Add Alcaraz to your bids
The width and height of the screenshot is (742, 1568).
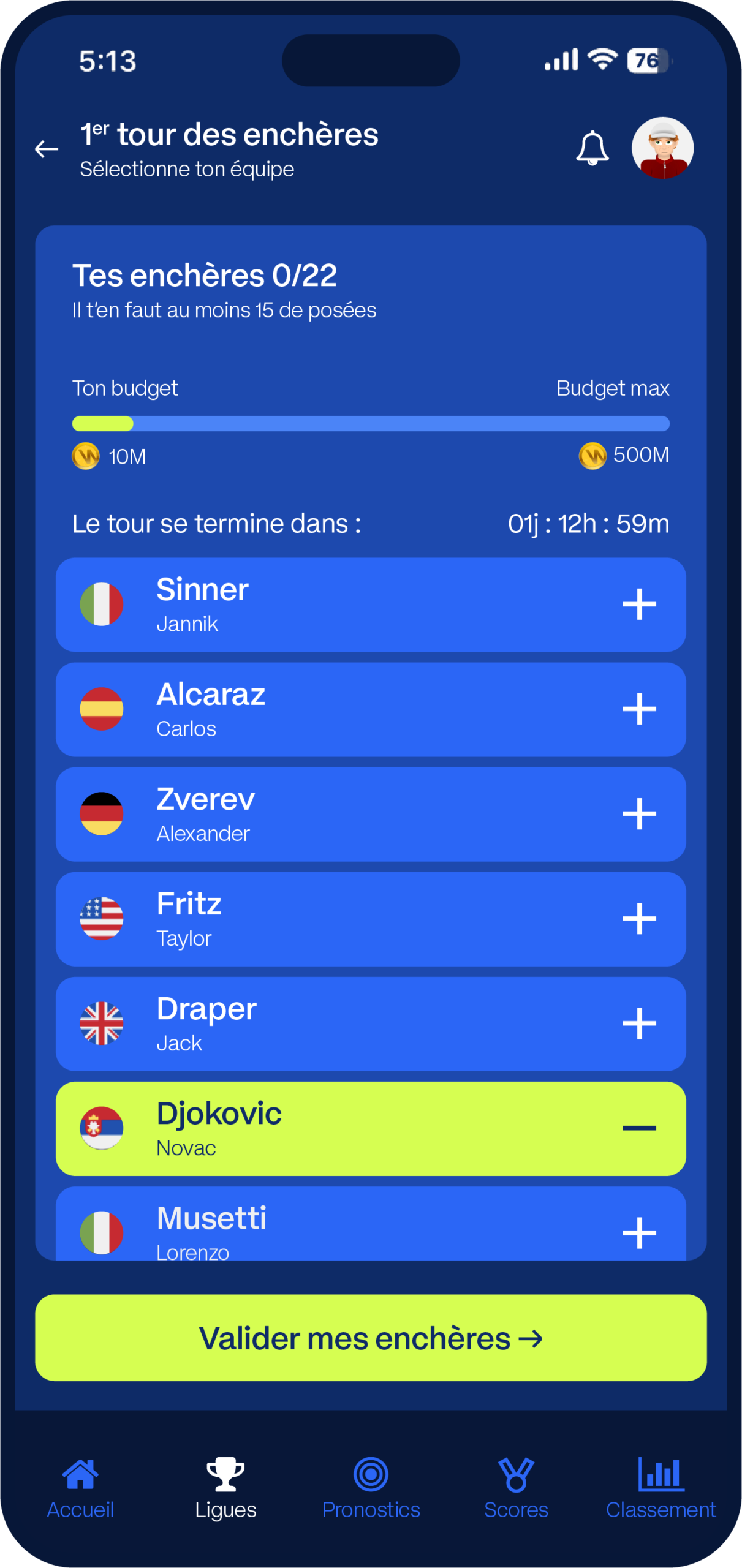coord(639,709)
